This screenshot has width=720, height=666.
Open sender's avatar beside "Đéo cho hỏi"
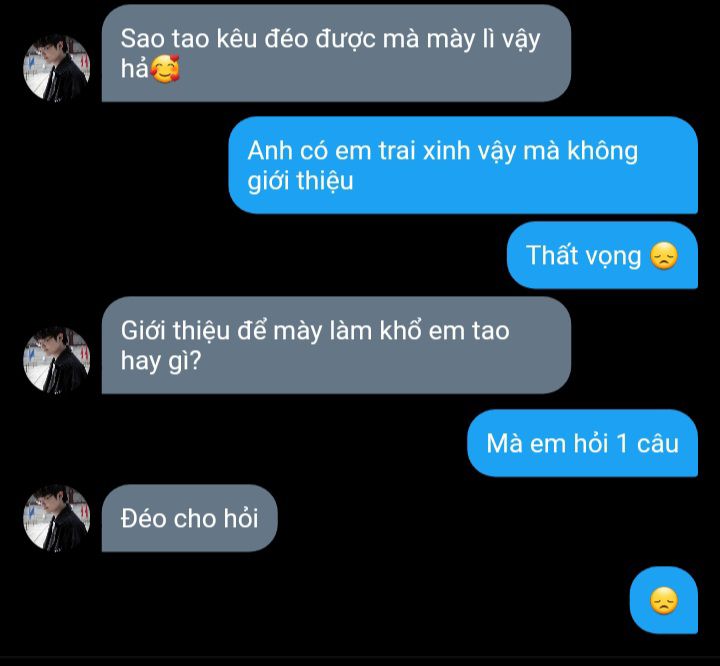pyautogui.click(x=57, y=518)
